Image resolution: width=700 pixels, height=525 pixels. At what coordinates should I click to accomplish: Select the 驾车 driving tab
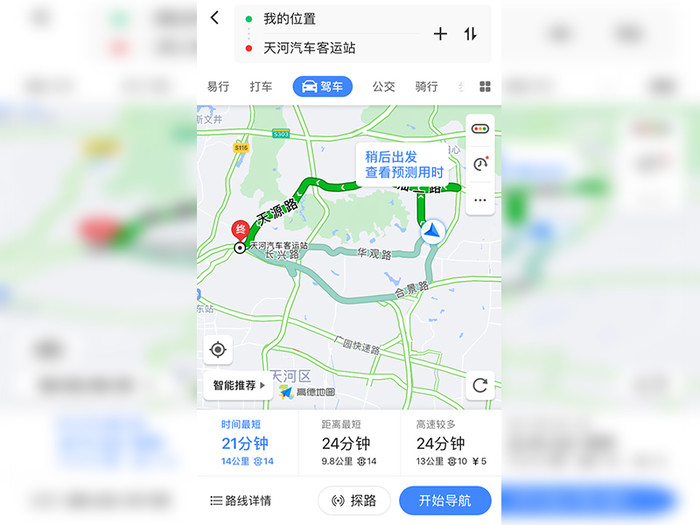[322, 87]
